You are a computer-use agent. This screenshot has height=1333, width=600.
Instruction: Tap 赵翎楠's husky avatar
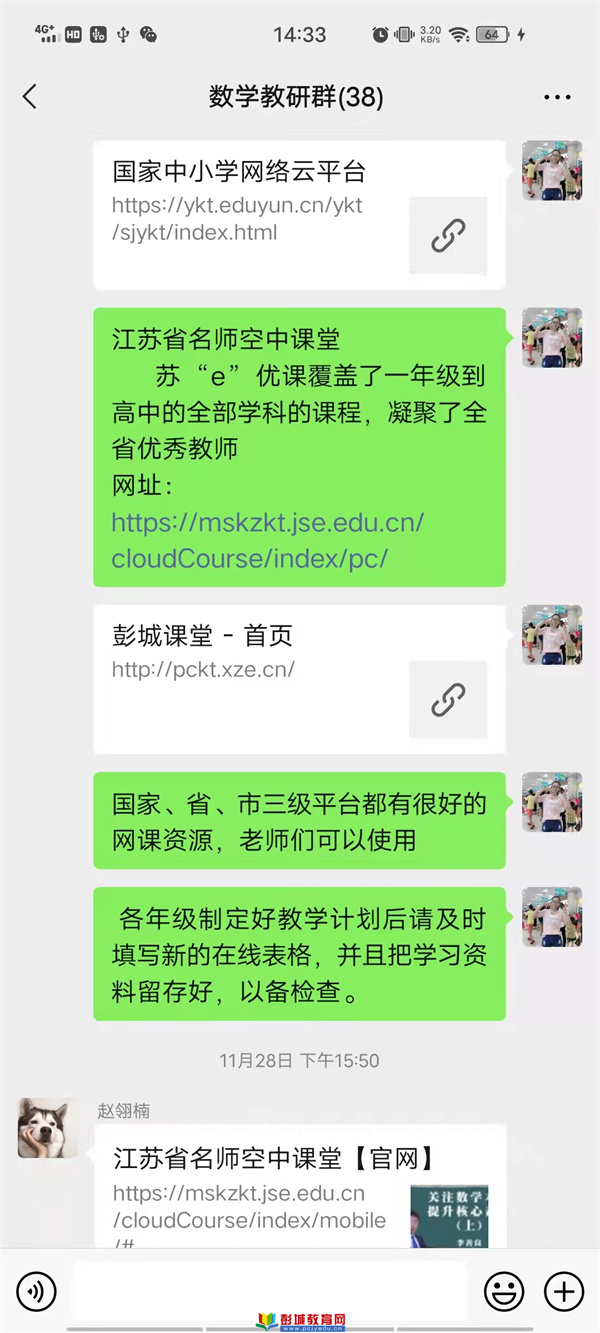point(48,1128)
